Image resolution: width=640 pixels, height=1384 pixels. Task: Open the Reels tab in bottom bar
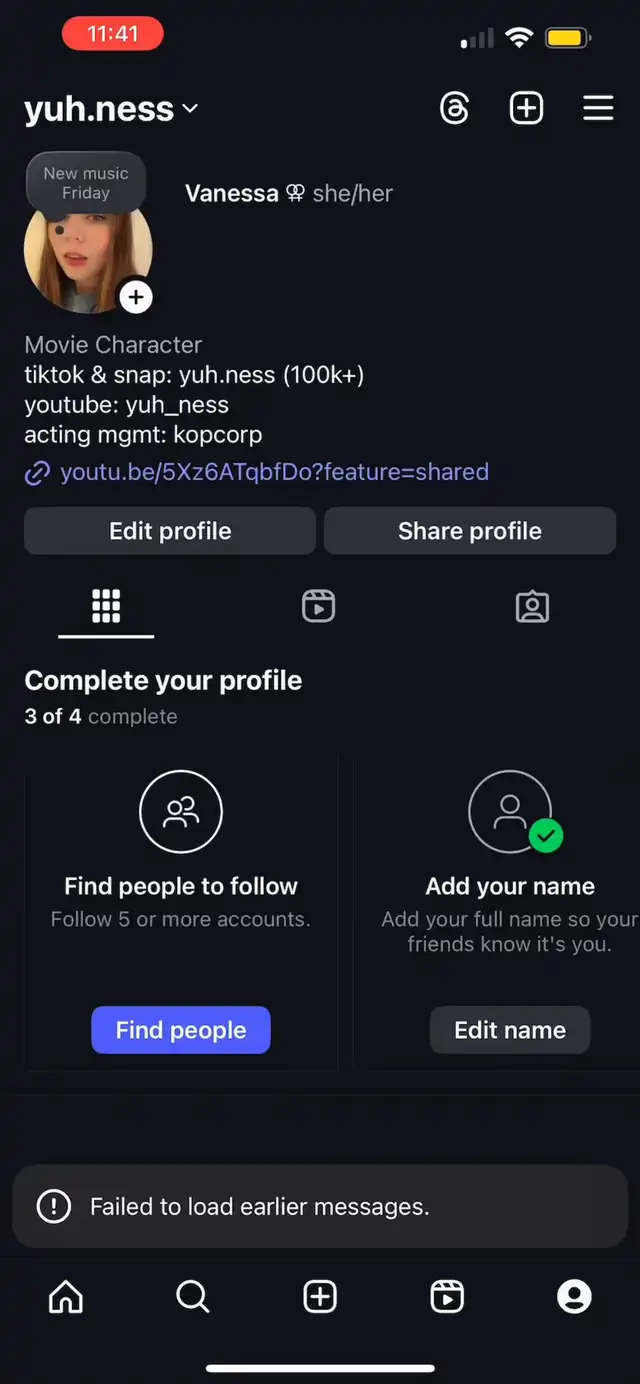(447, 1297)
